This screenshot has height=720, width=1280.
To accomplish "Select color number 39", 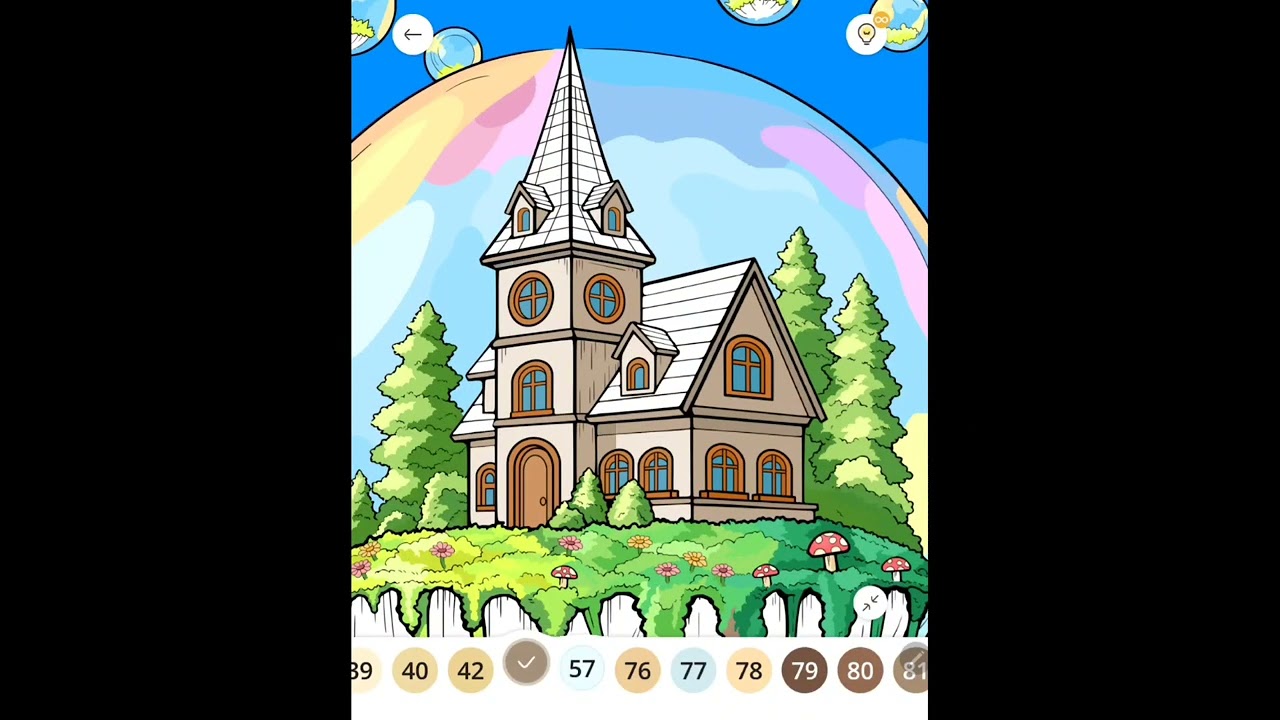I will point(362,671).
